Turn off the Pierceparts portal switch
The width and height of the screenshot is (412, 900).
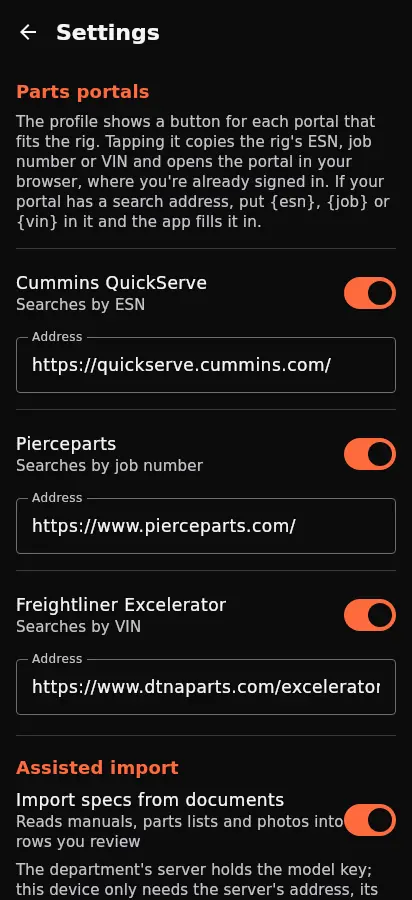point(370,454)
